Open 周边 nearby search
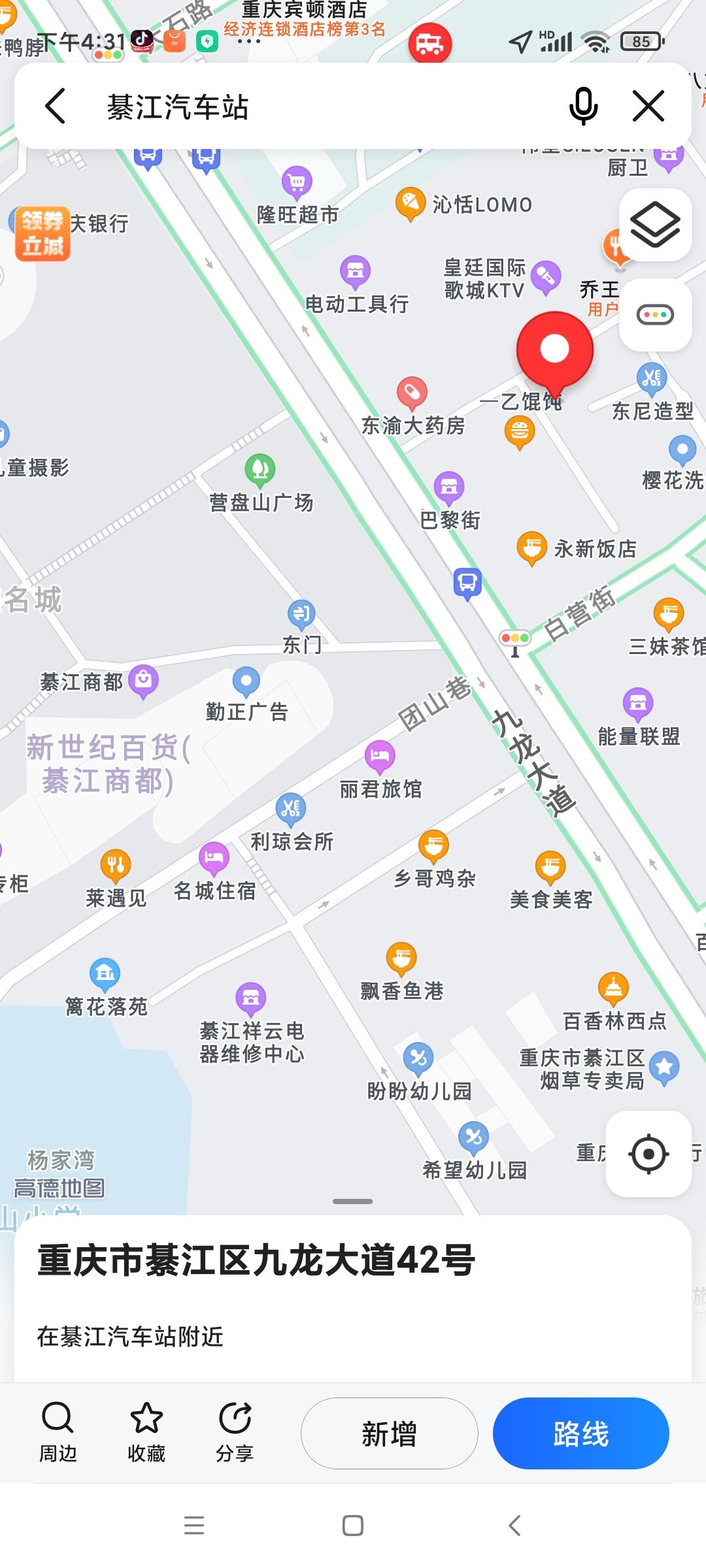The width and height of the screenshot is (706, 1568). [x=58, y=1432]
